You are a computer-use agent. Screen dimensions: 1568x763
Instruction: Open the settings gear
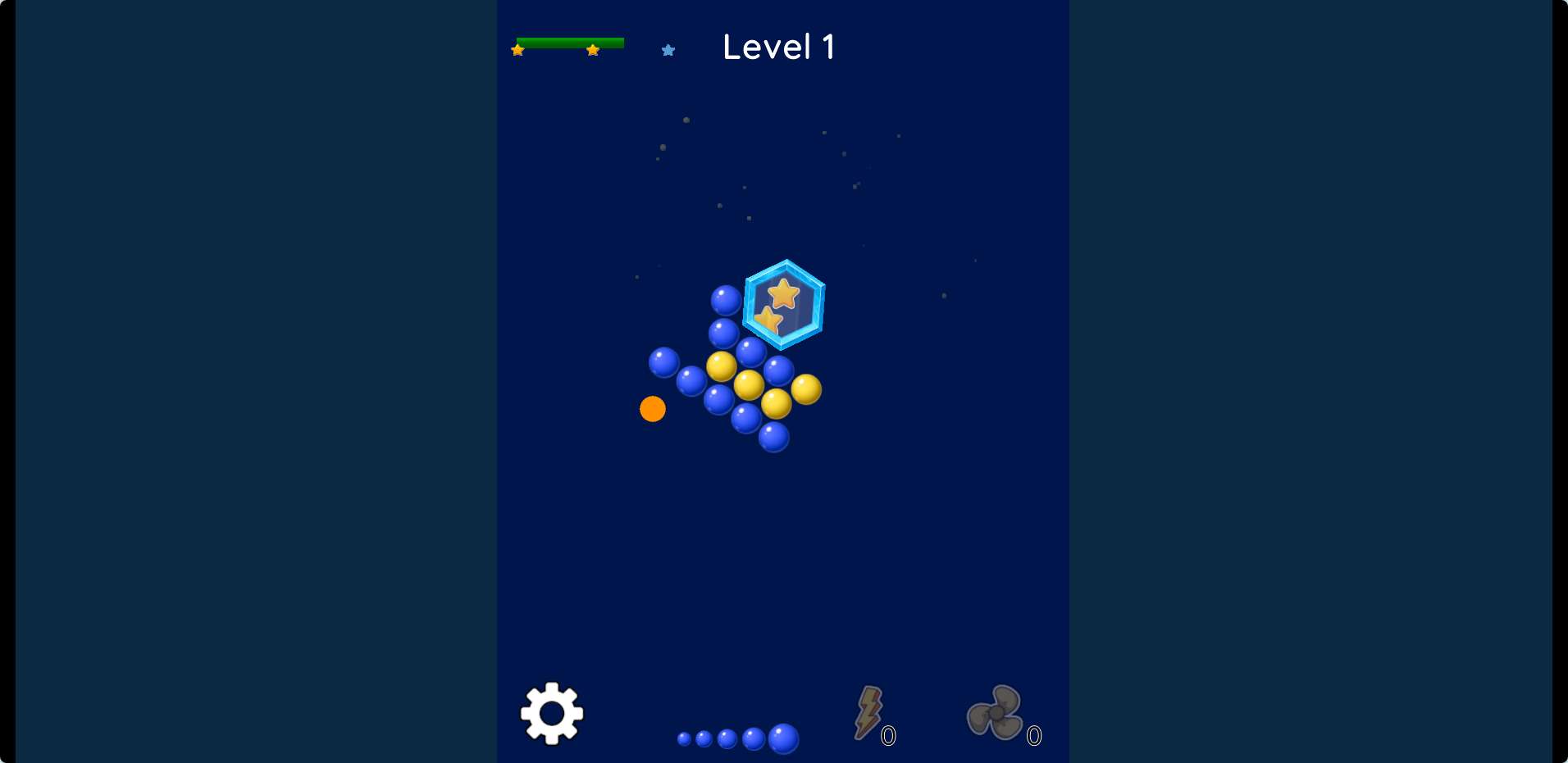coord(552,713)
